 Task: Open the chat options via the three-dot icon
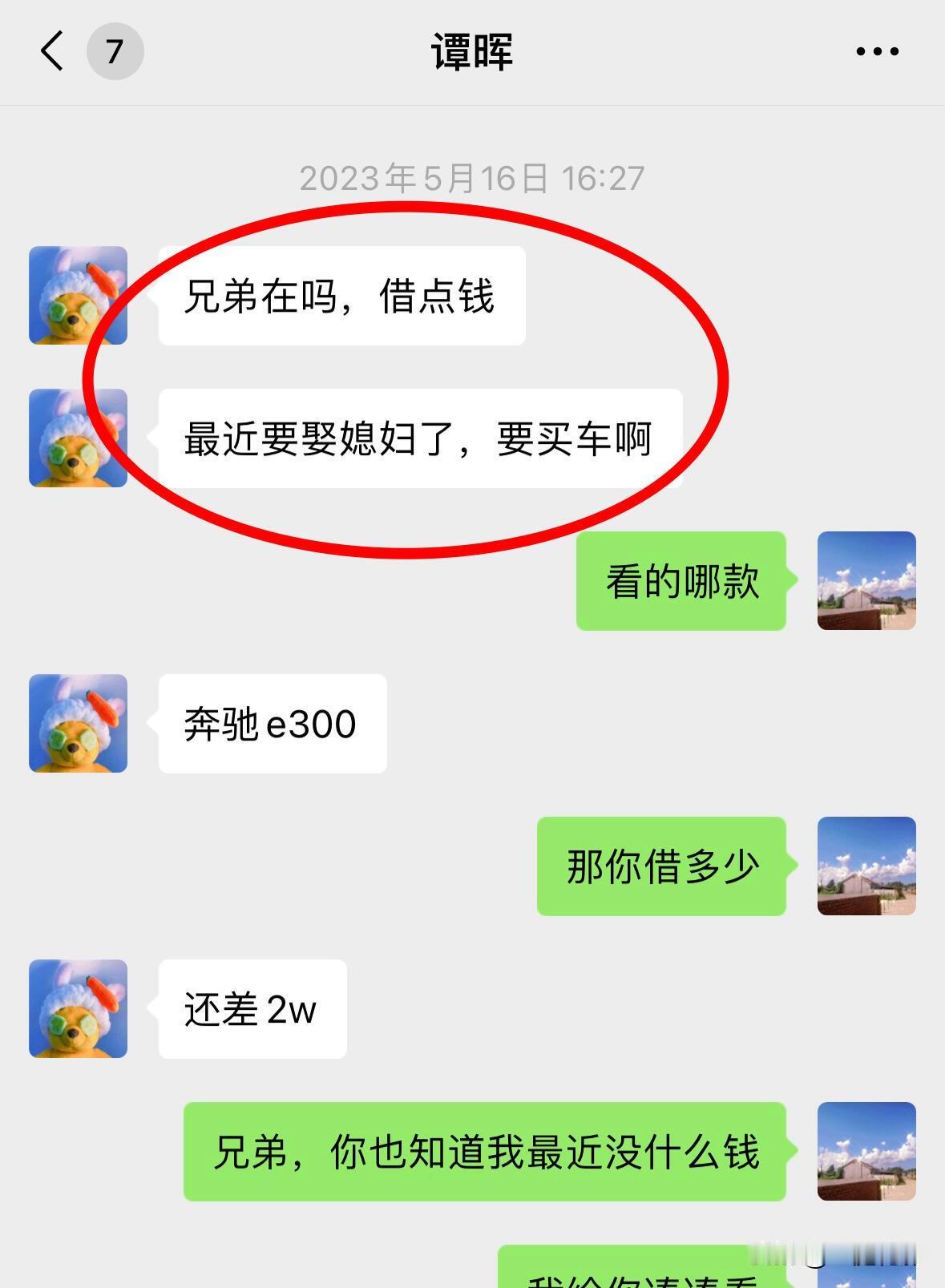click(874, 50)
